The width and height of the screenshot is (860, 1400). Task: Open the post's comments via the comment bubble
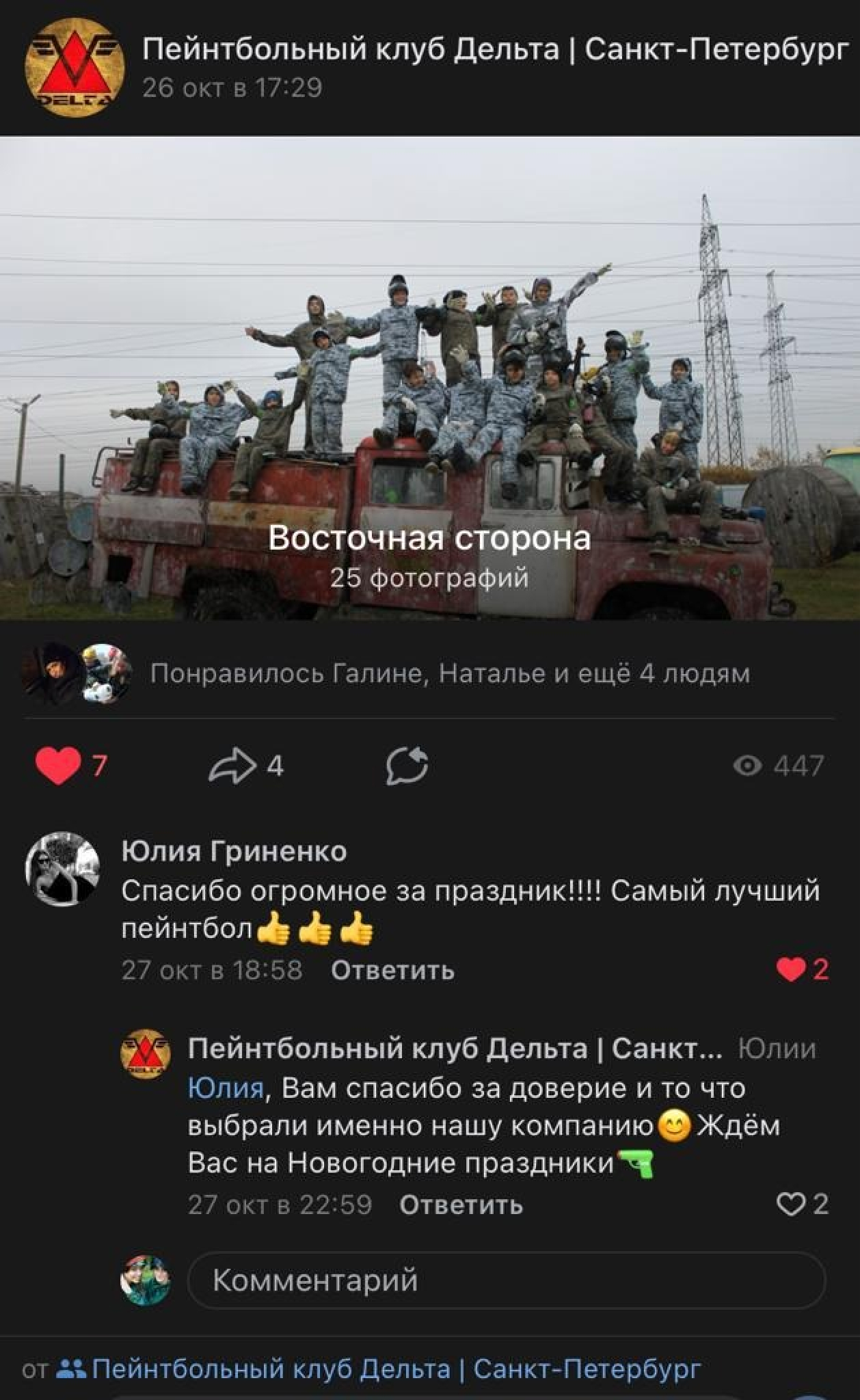[x=407, y=766]
